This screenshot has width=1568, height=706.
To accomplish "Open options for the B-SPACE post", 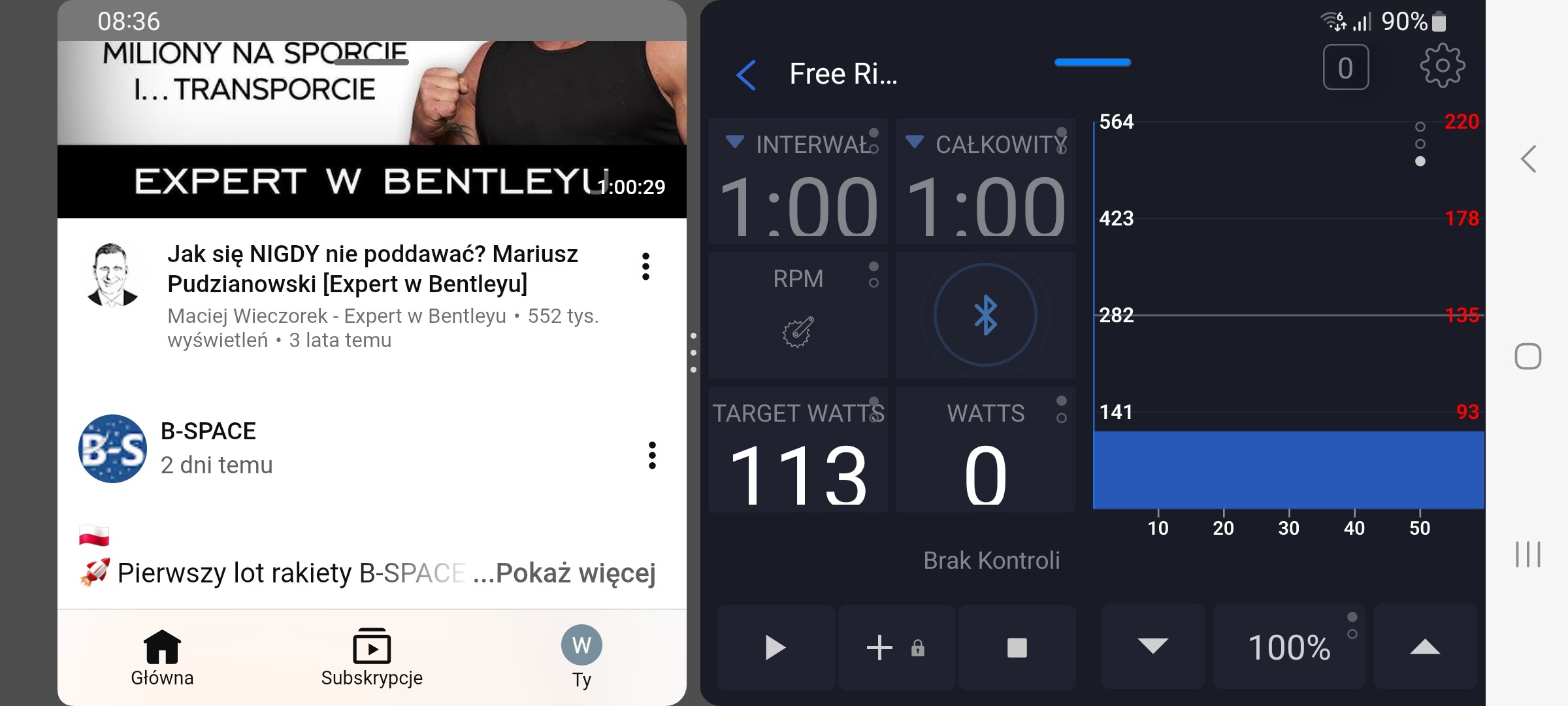I will (651, 455).
